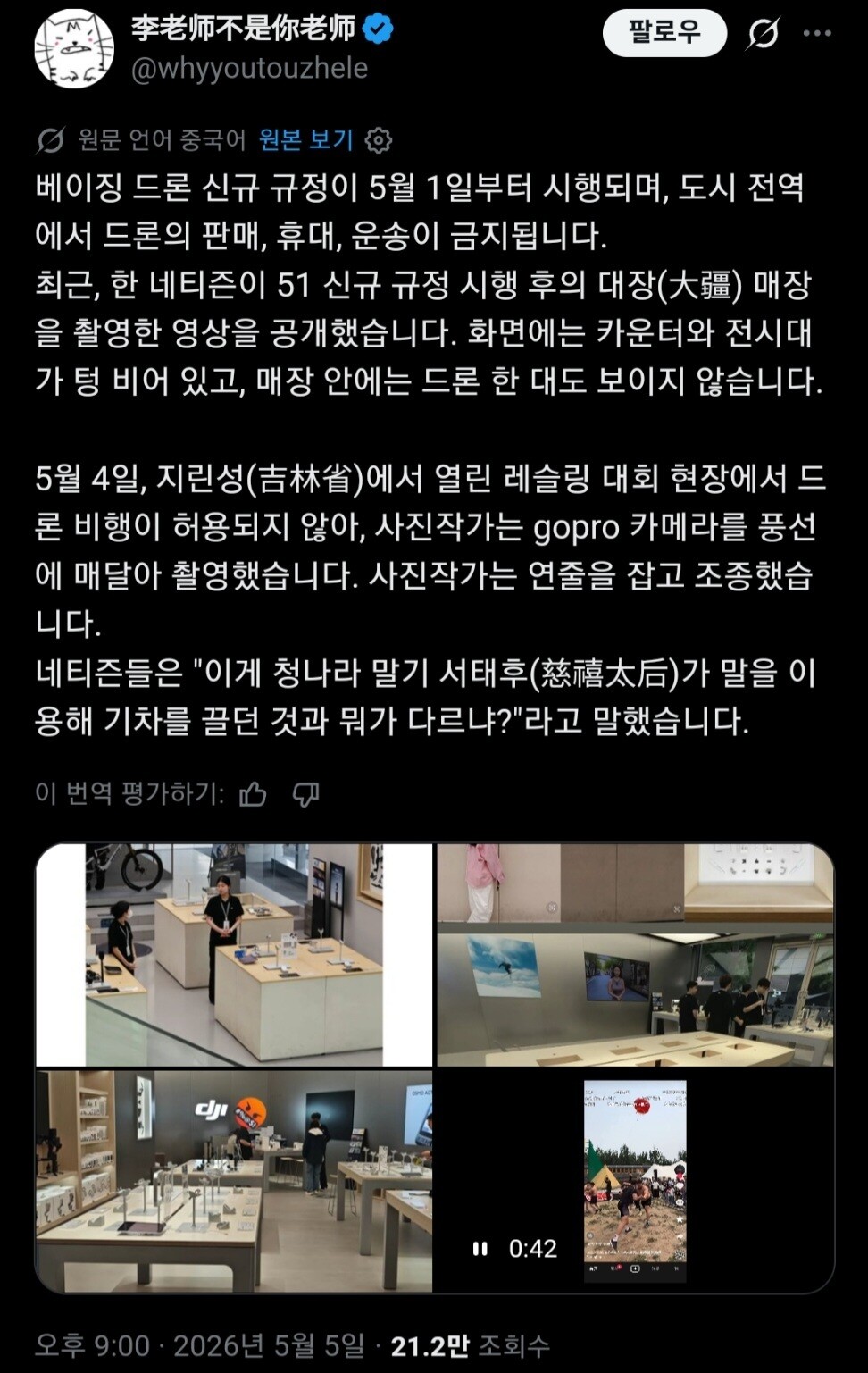
Task: Rate the translation with thumbs up
Action: pos(254,793)
